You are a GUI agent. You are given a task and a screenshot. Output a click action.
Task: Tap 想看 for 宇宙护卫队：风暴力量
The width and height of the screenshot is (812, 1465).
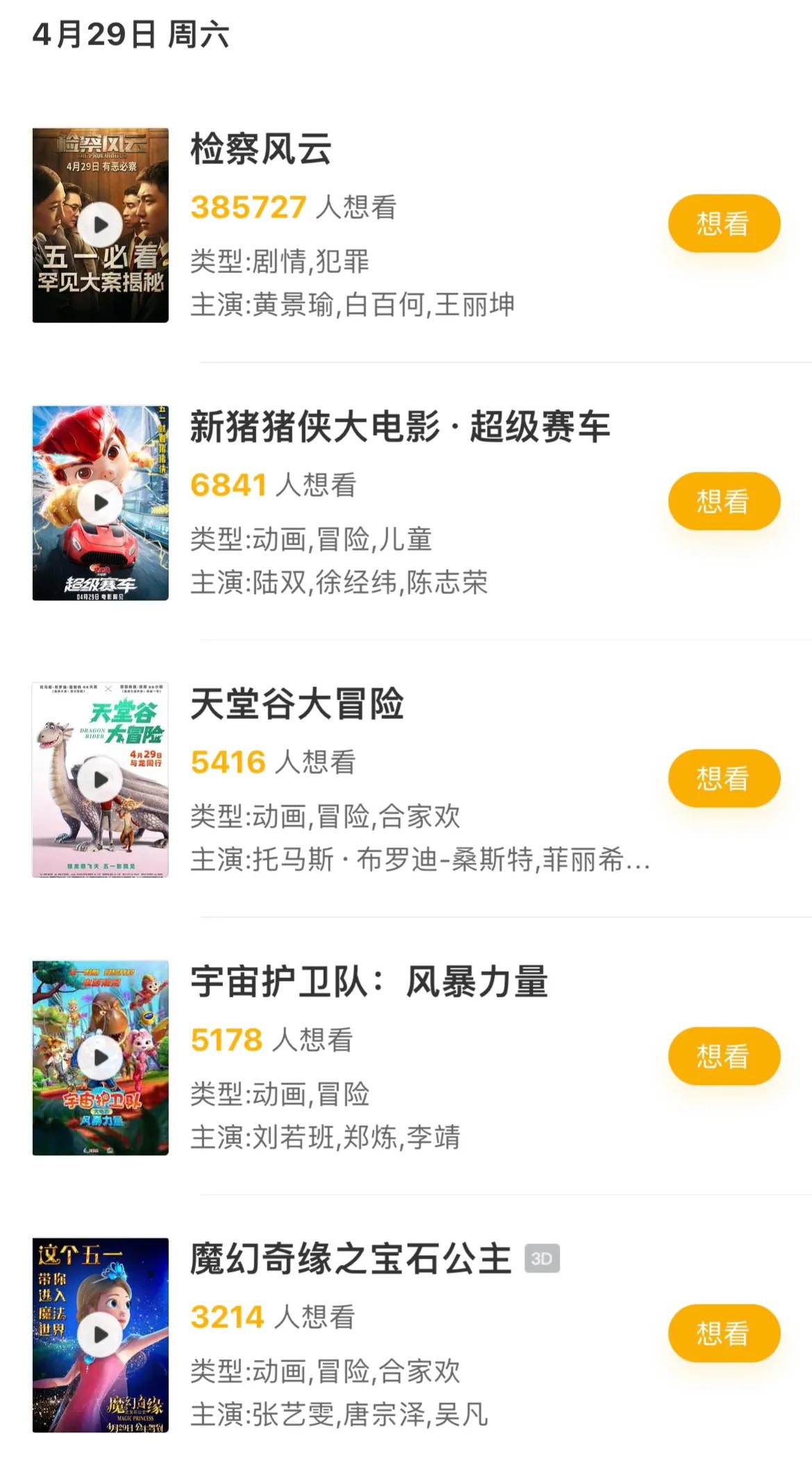[723, 1056]
